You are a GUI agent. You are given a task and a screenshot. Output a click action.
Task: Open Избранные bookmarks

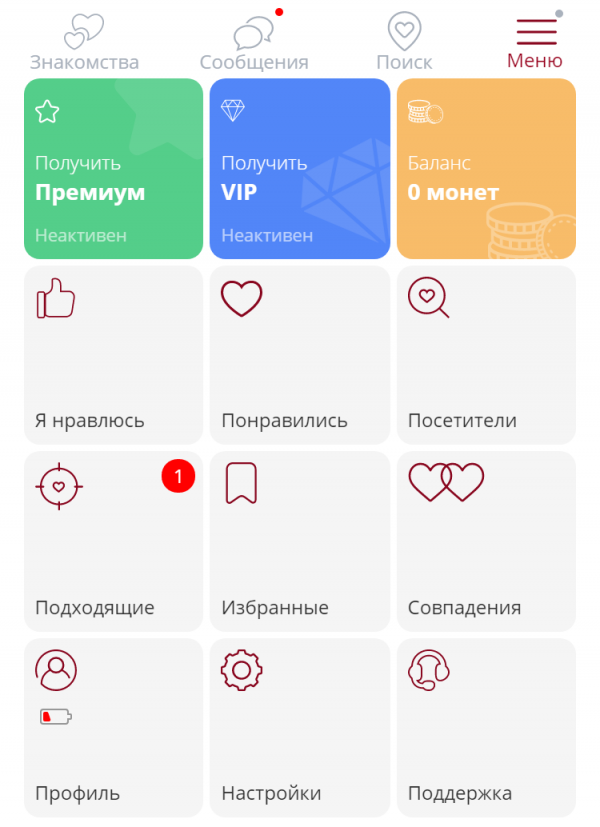click(x=299, y=541)
